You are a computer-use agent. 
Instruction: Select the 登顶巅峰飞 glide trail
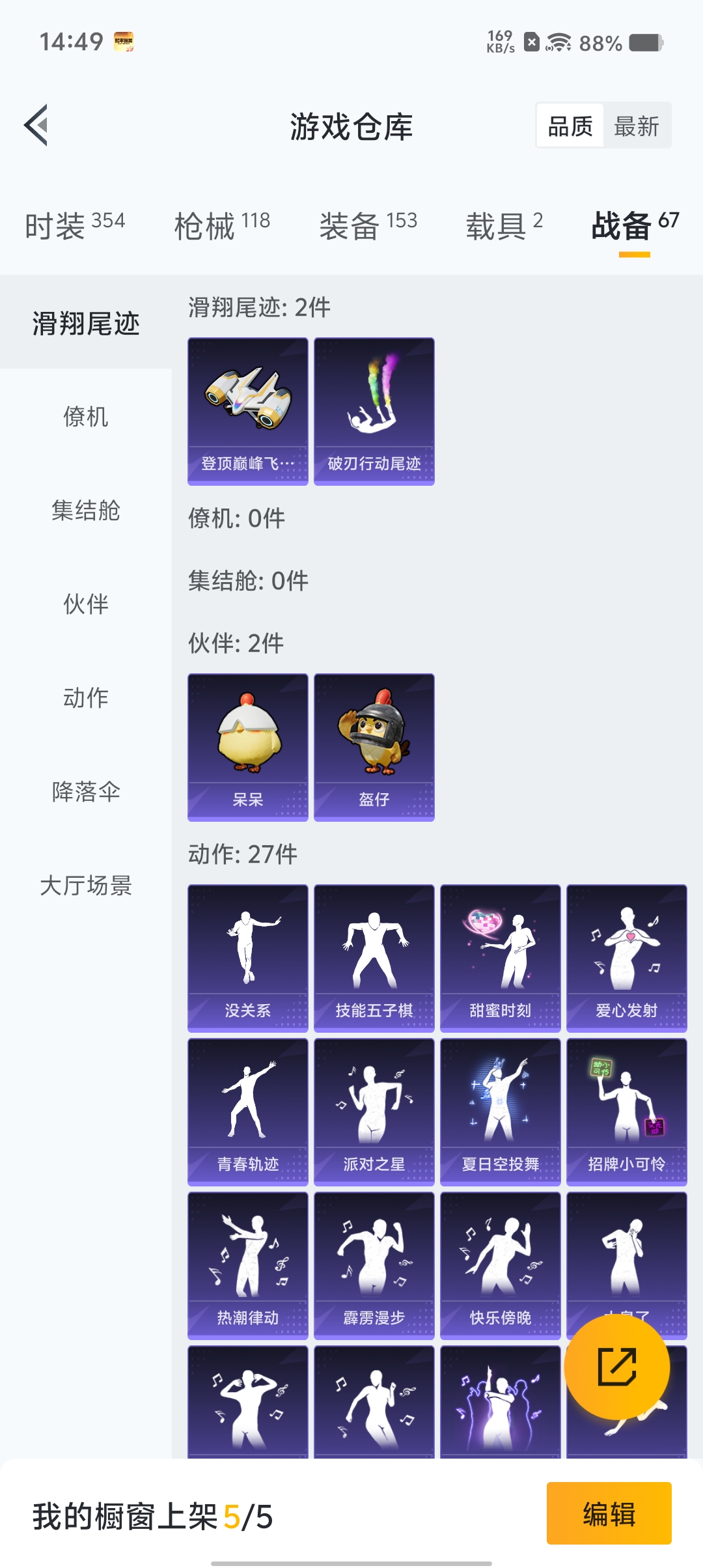247,410
